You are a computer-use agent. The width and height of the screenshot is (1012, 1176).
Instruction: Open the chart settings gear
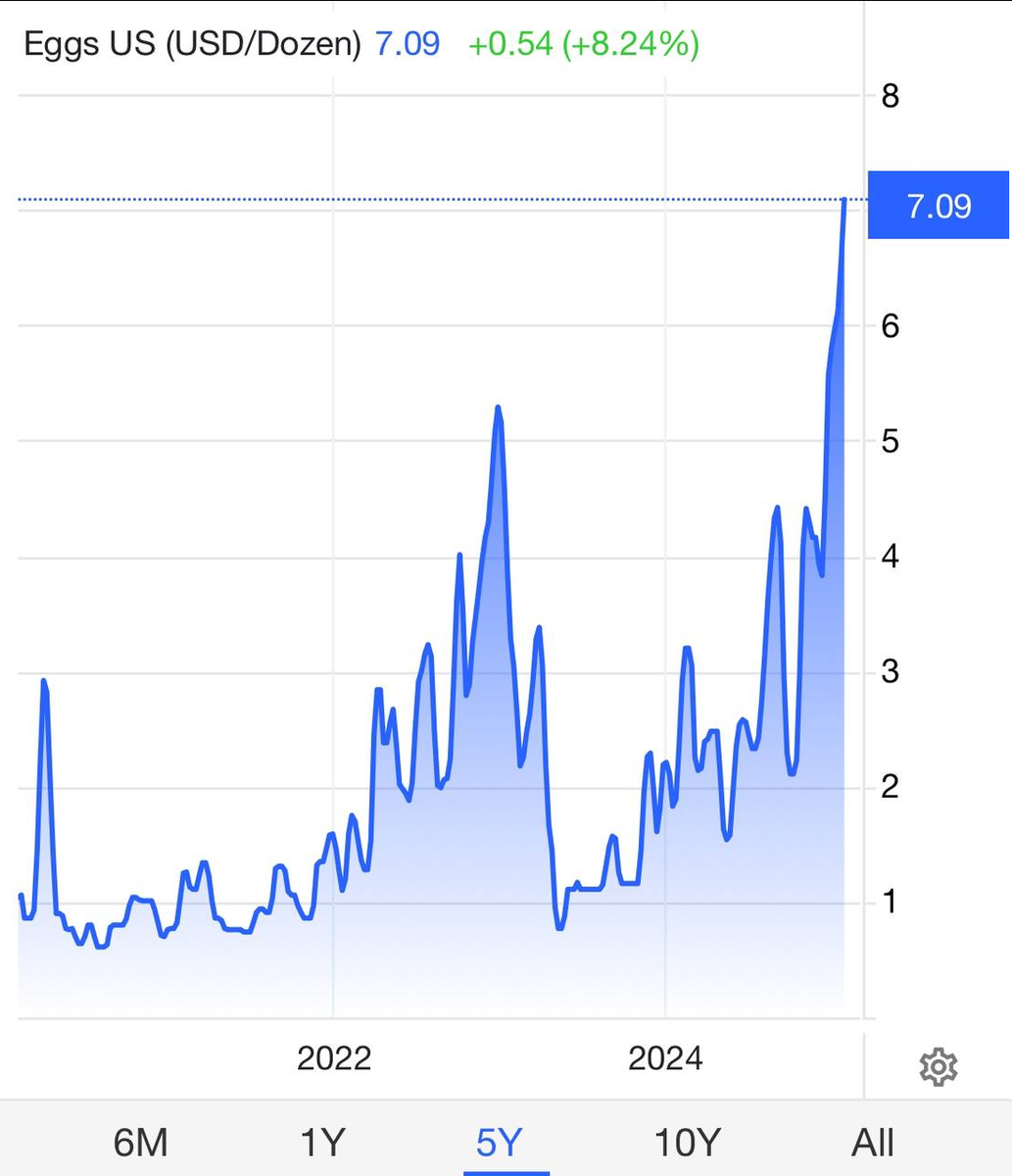938,1065
